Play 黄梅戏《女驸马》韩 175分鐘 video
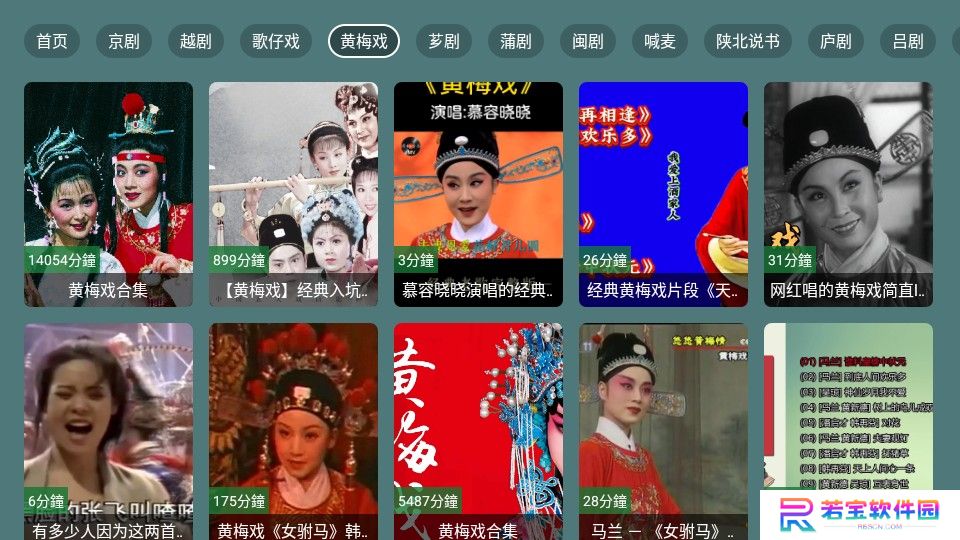The image size is (960, 540). pos(293,432)
